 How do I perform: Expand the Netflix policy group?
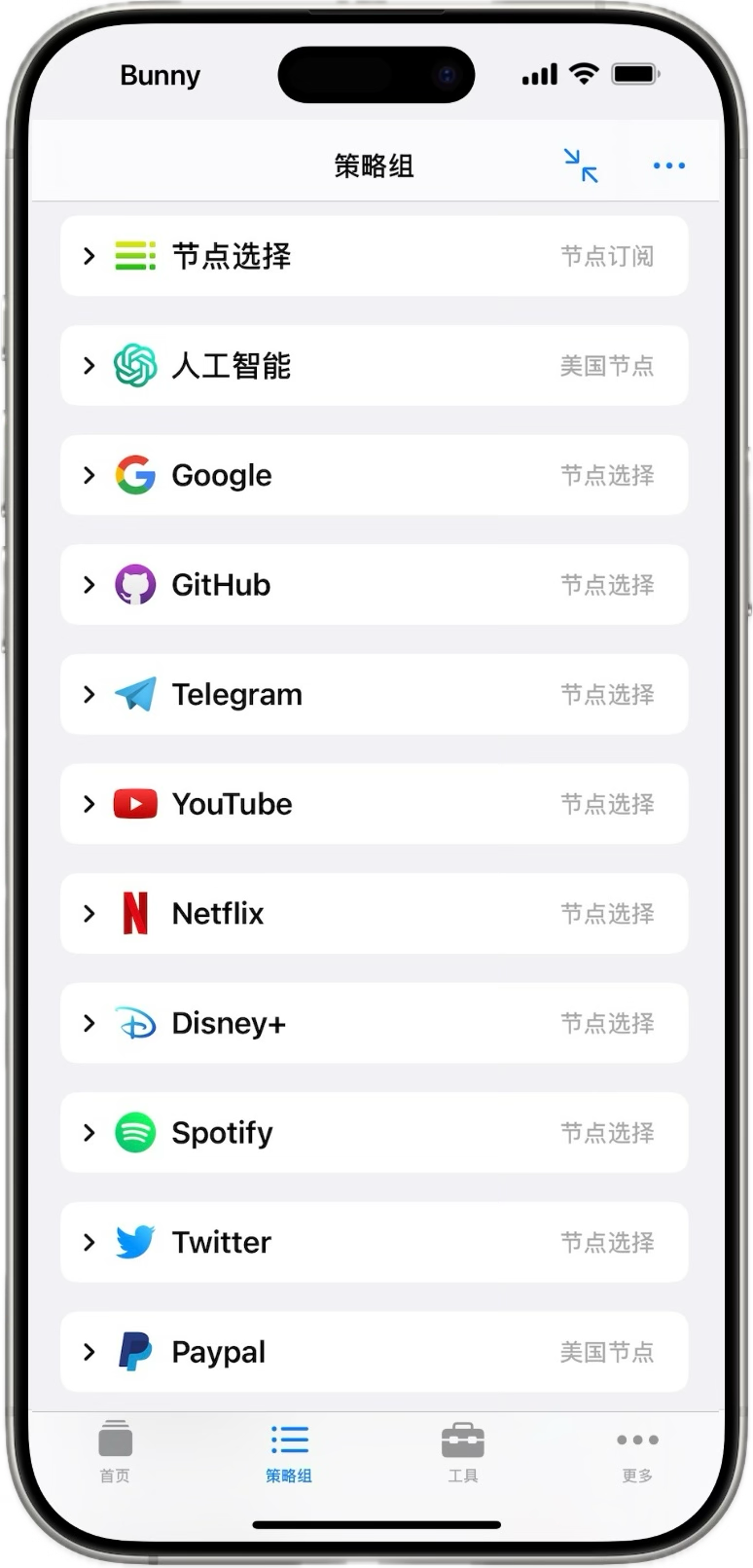90,913
